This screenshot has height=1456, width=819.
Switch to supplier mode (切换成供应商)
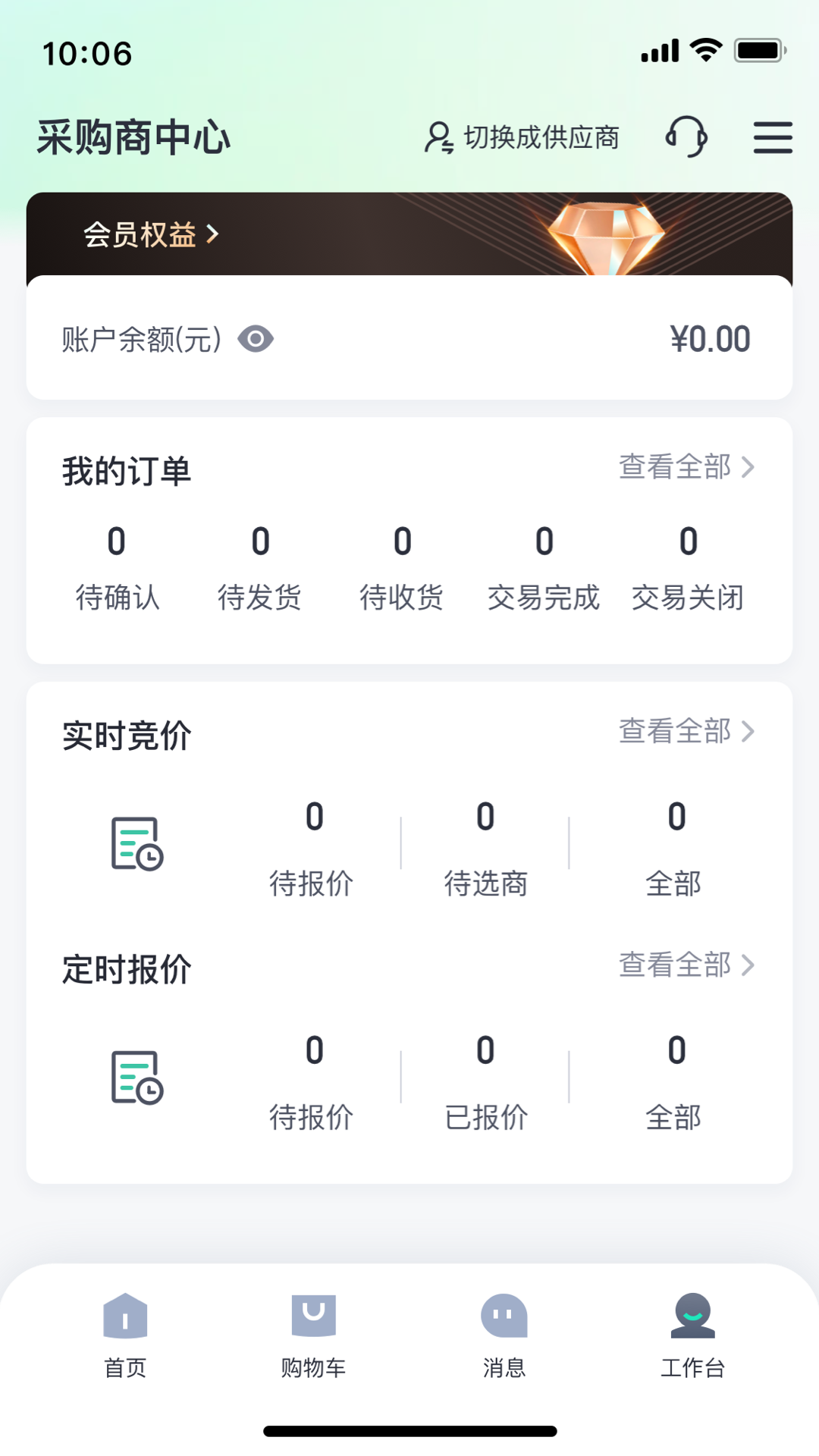tap(522, 137)
